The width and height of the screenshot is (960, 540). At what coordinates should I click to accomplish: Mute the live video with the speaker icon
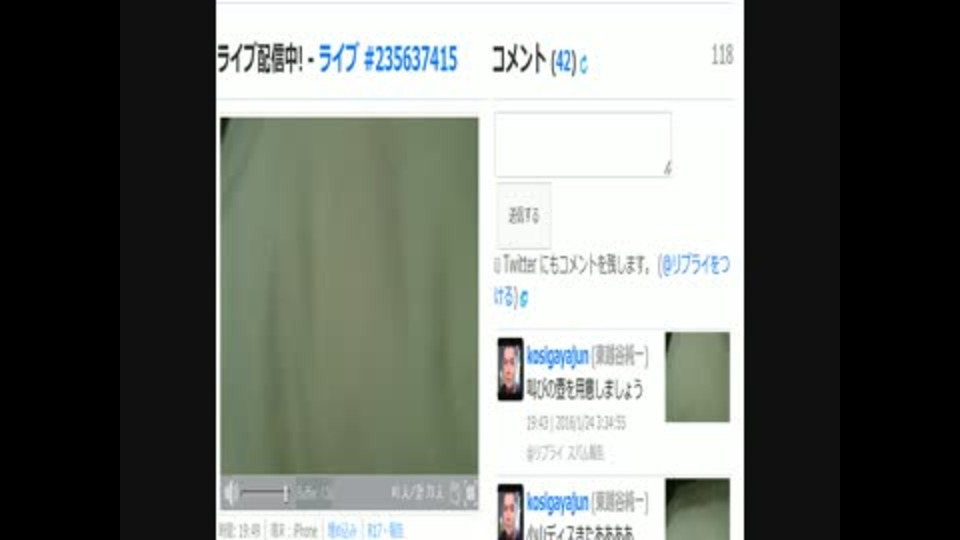tap(231, 492)
